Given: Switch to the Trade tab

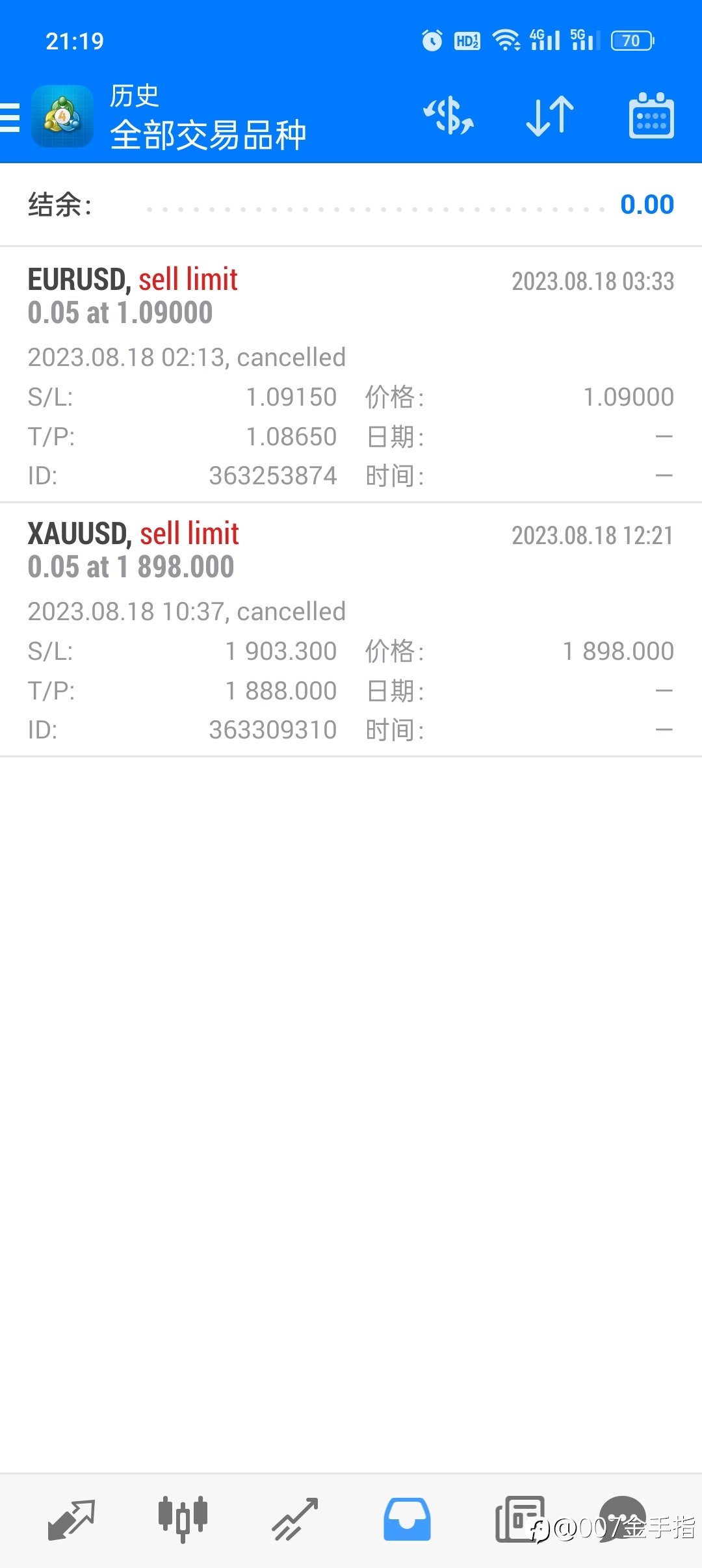Looking at the screenshot, I should tap(295, 1520).
